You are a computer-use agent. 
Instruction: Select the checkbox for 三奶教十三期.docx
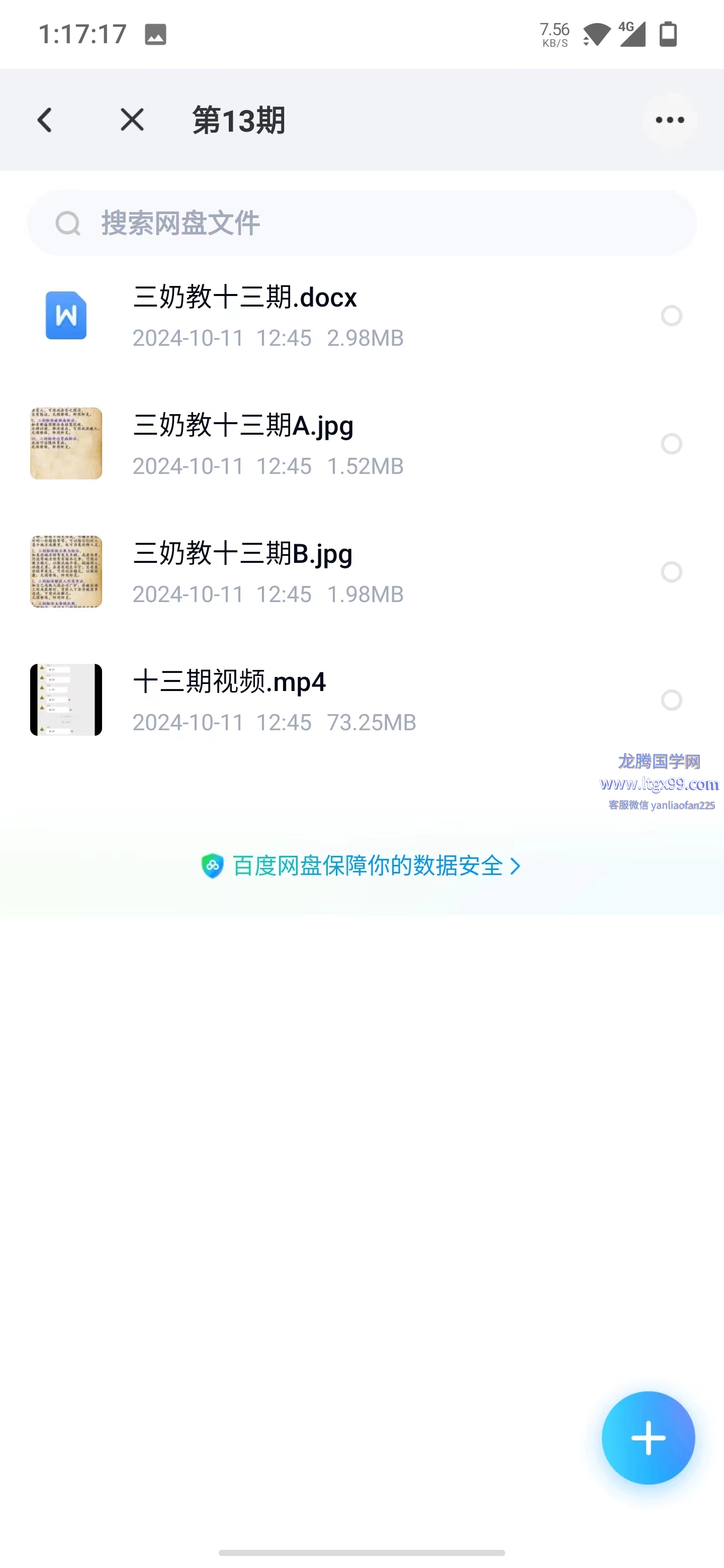click(671, 316)
